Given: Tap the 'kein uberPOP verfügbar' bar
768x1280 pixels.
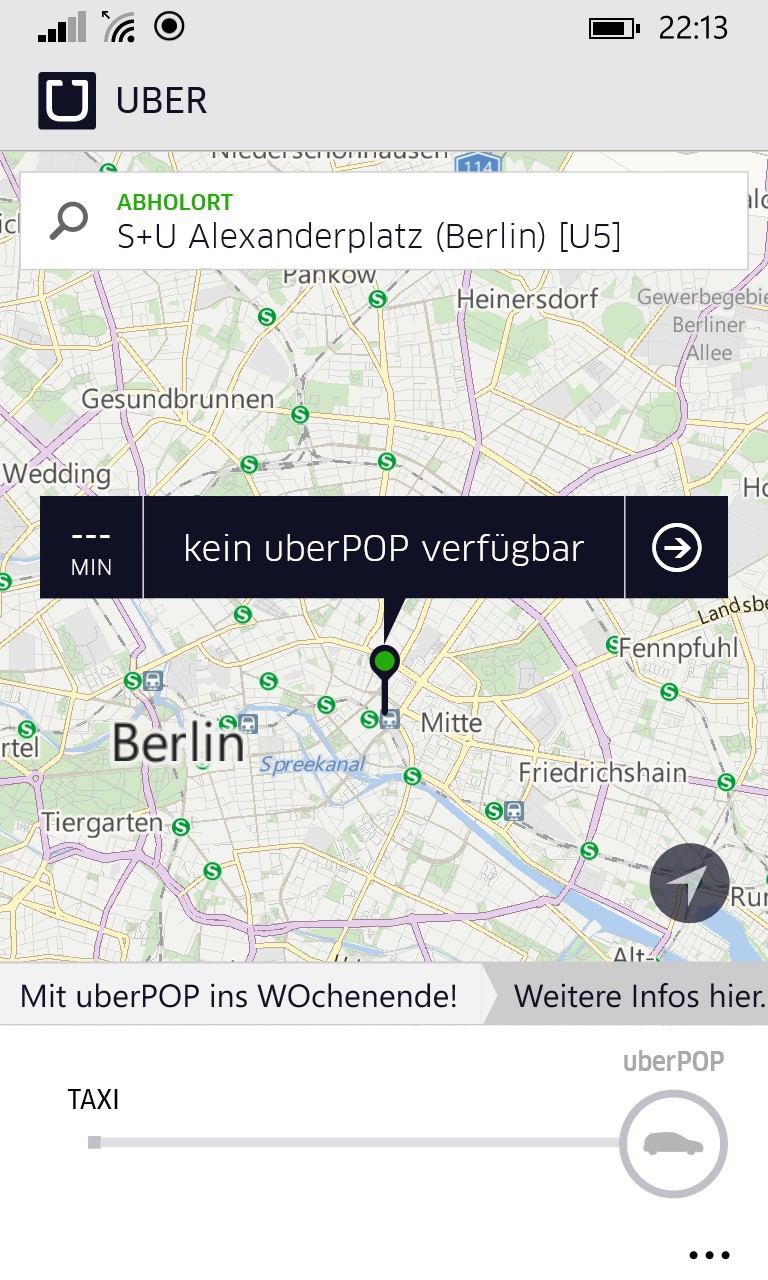Looking at the screenshot, I should pos(384,548).
